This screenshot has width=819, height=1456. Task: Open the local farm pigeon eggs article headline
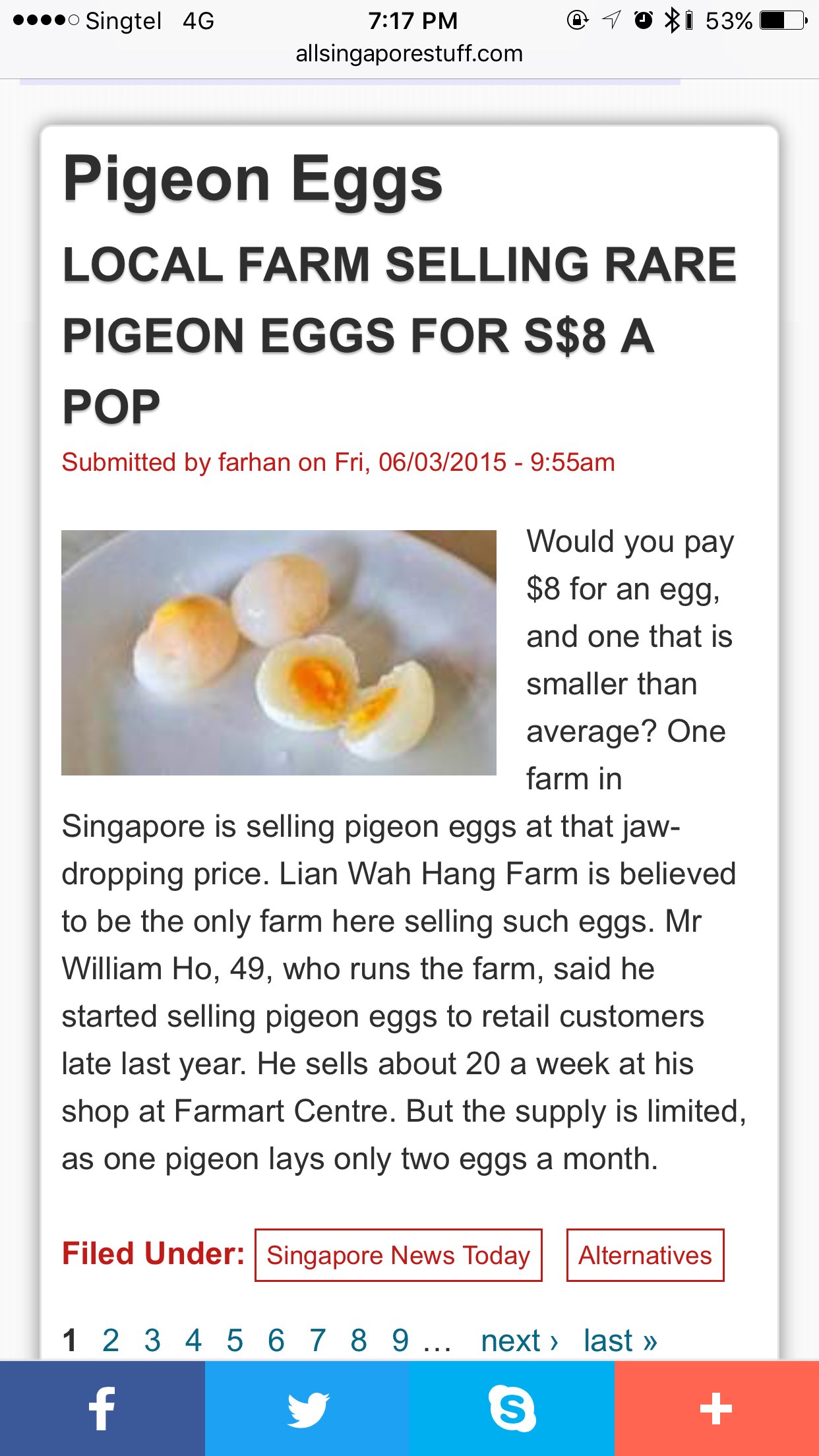pyautogui.click(x=398, y=335)
